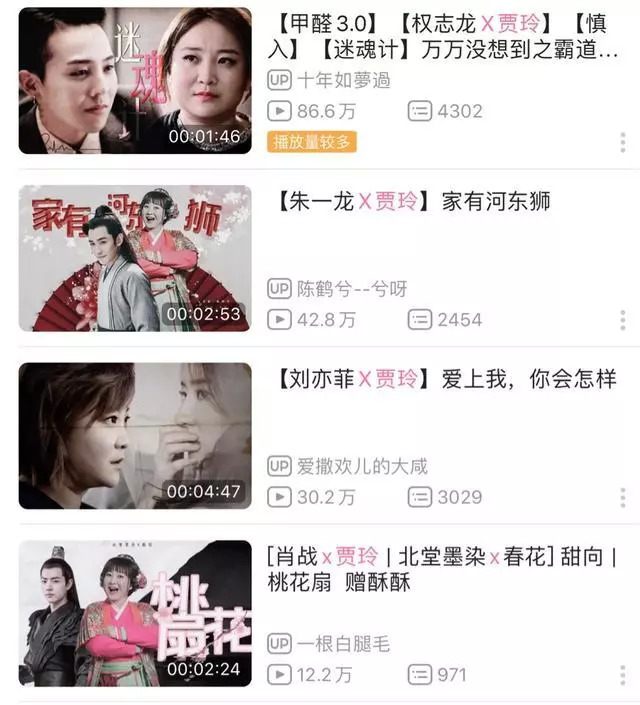Open the 迷魂计 video with 86.6万 plays
640x705 pixels.
135,81
